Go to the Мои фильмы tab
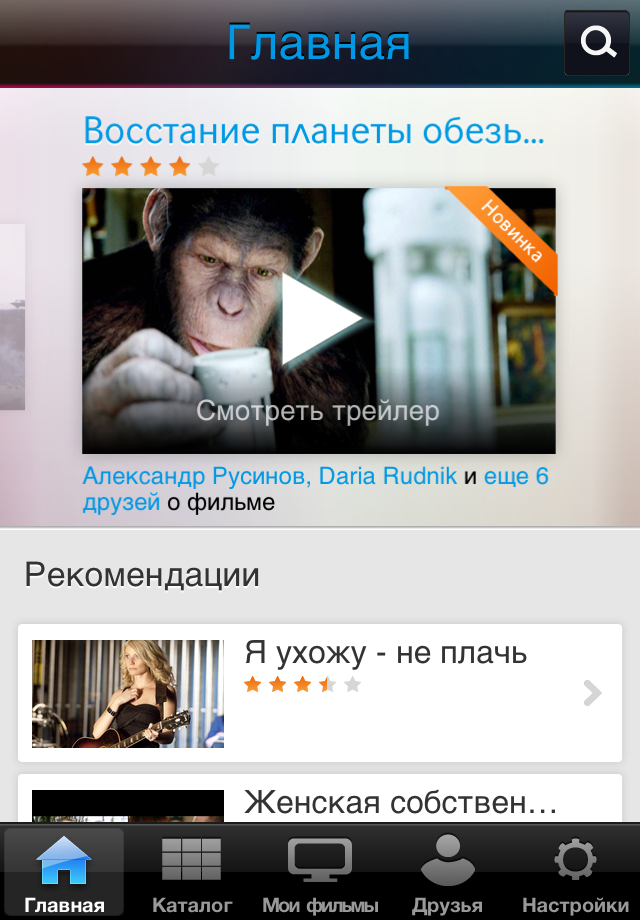The width and height of the screenshot is (640, 920). click(320, 872)
